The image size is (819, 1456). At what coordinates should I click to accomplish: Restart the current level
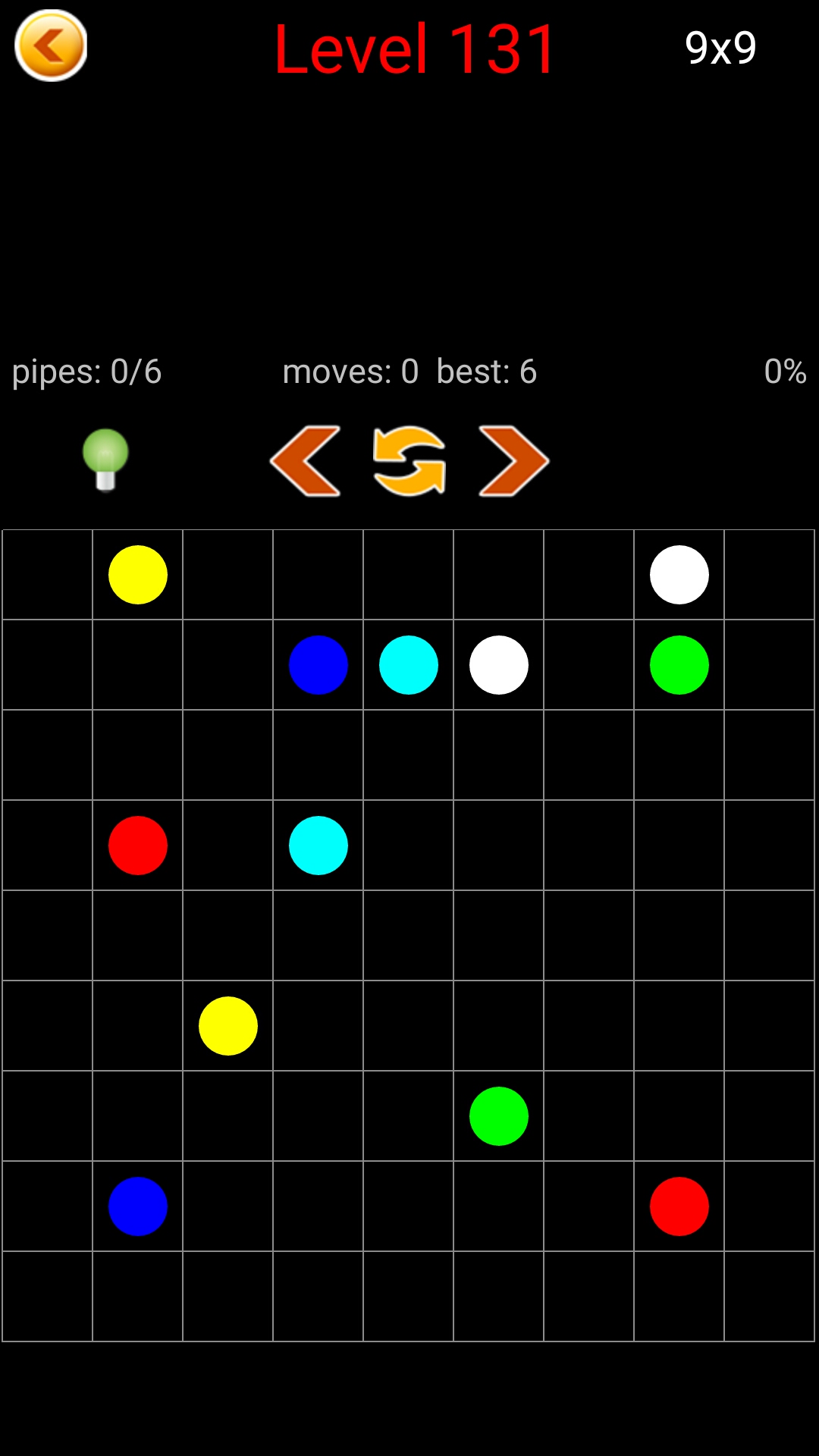[409, 461]
